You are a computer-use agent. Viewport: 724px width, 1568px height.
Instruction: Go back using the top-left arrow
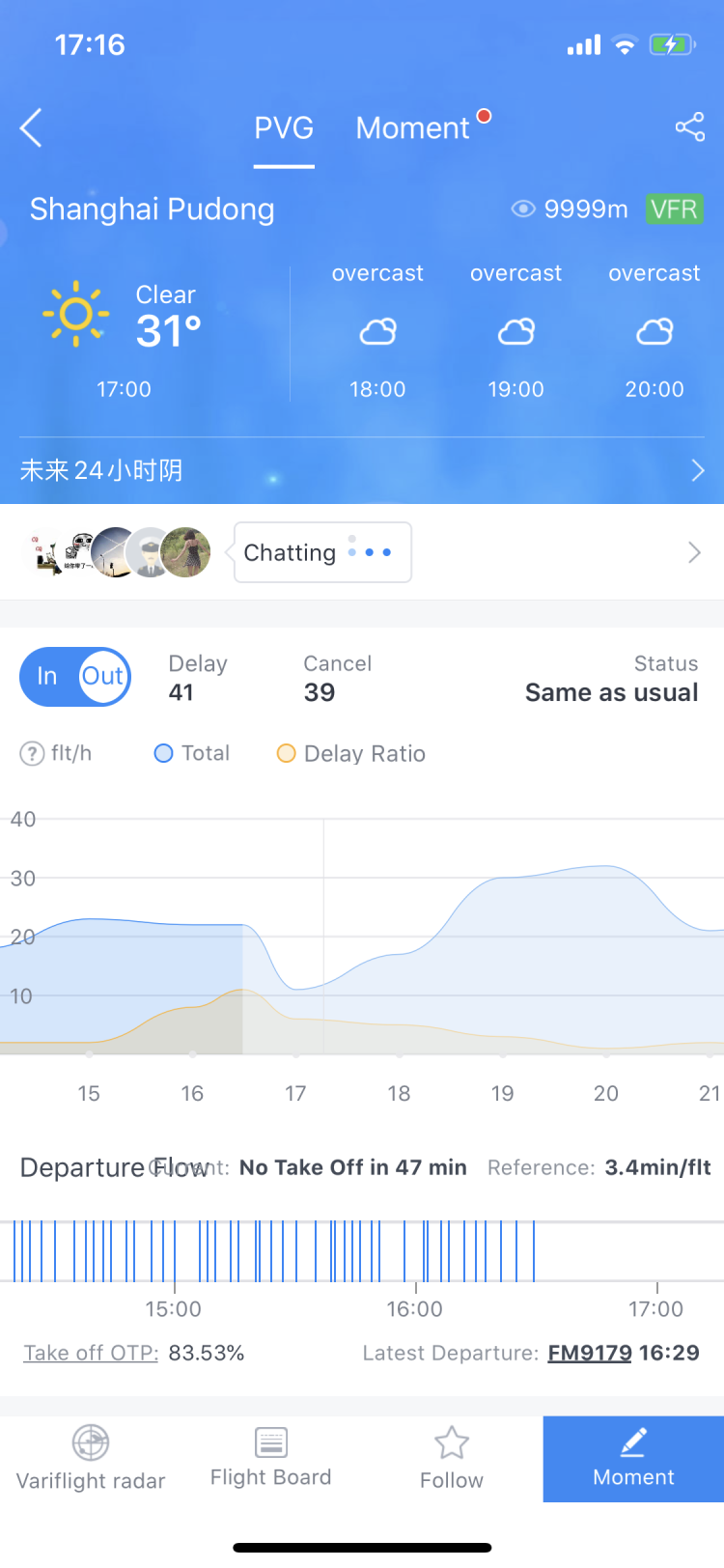pyautogui.click(x=32, y=127)
